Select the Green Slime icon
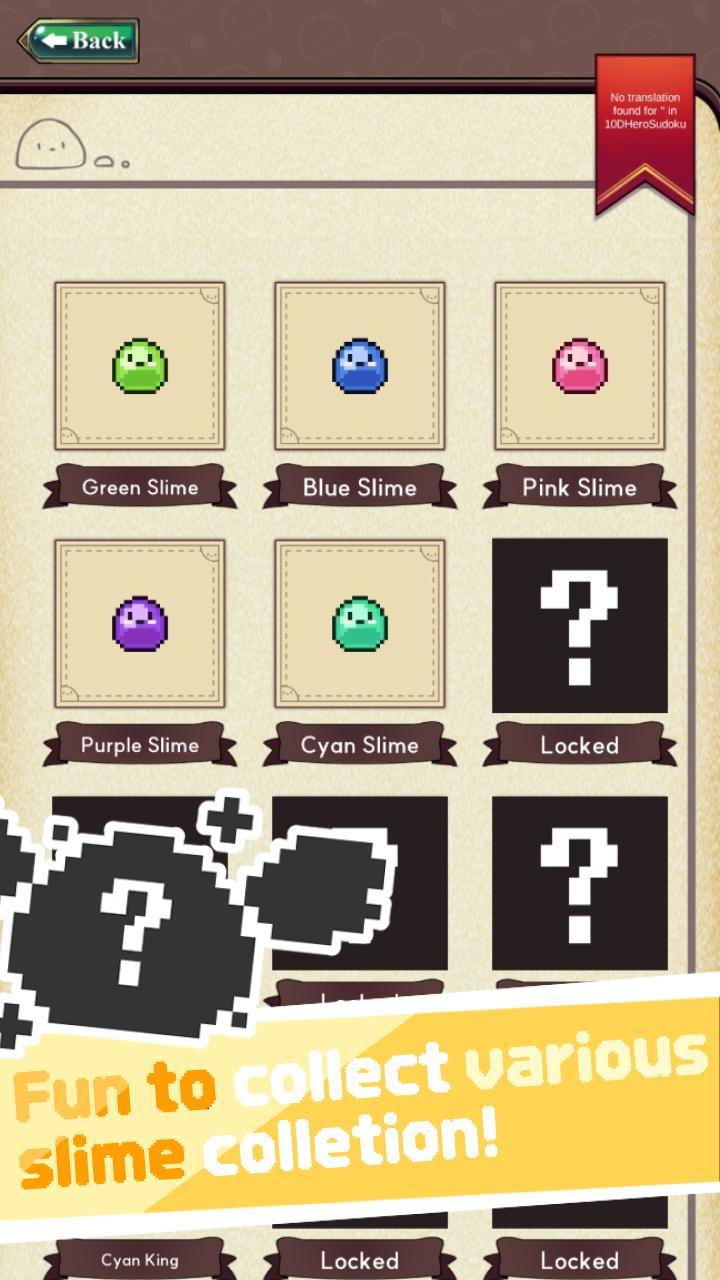The width and height of the screenshot is (720, 1280). [x=140, y=366]
